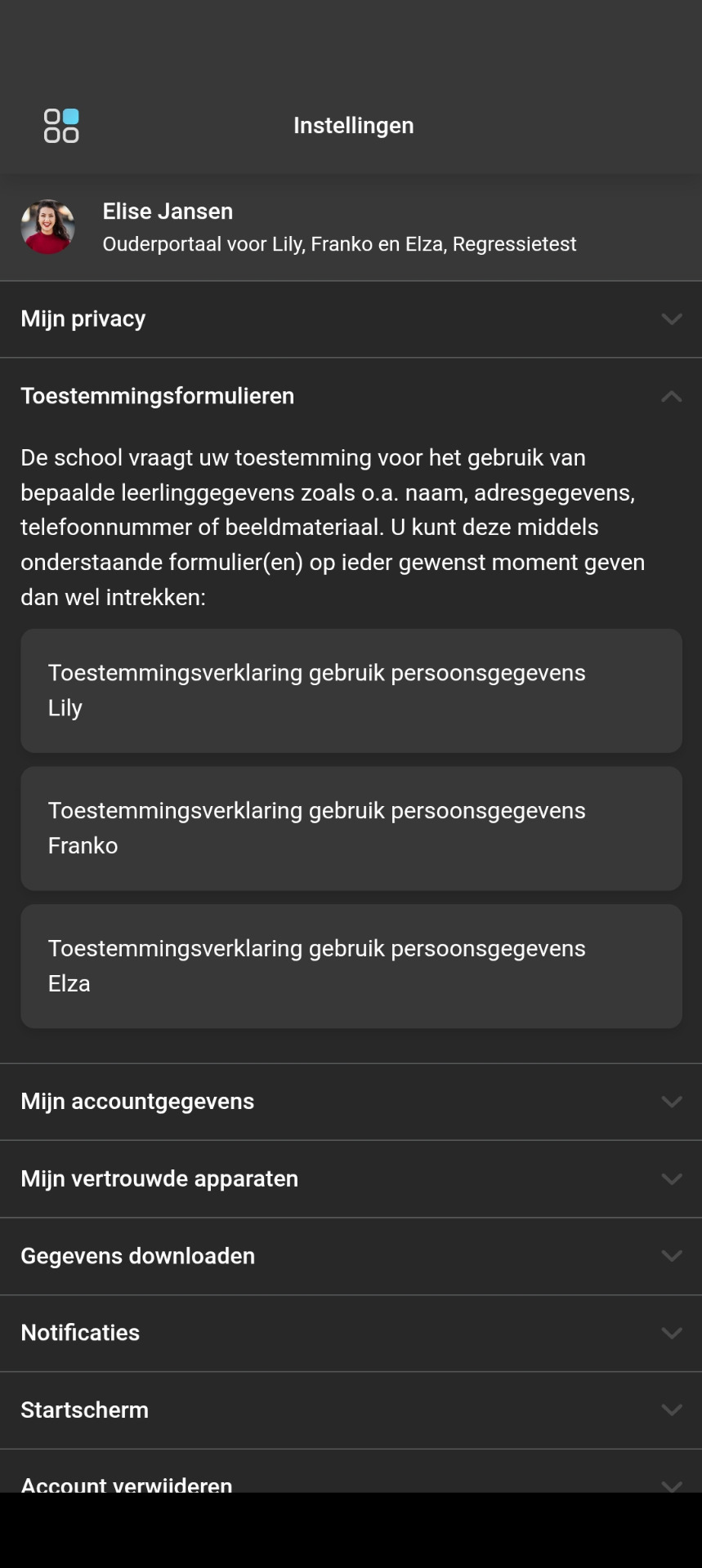Viewport: 702px width, 1568px height.
Task: Expand Account verwijderen section
Action: click(x=351, y=1482)
